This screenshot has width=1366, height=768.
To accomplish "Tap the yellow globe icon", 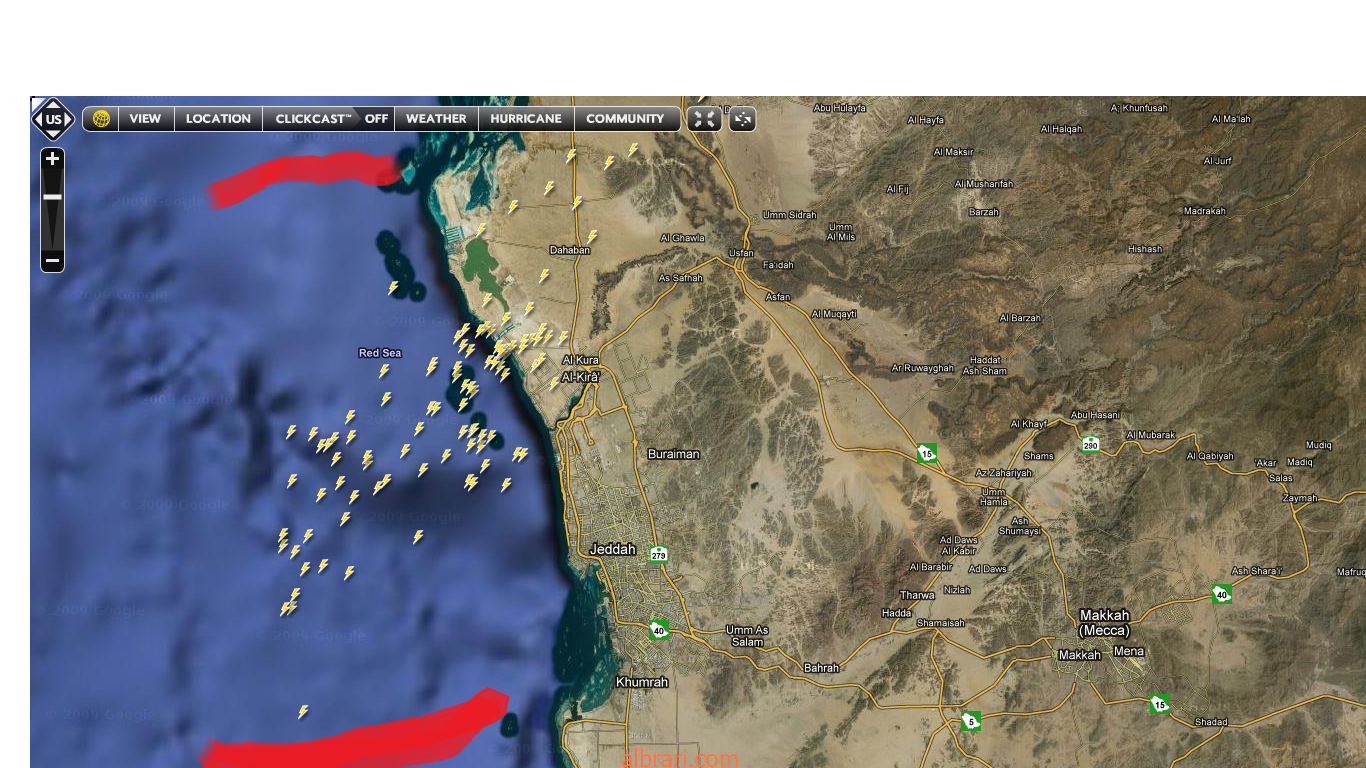I will coord(101,119).
